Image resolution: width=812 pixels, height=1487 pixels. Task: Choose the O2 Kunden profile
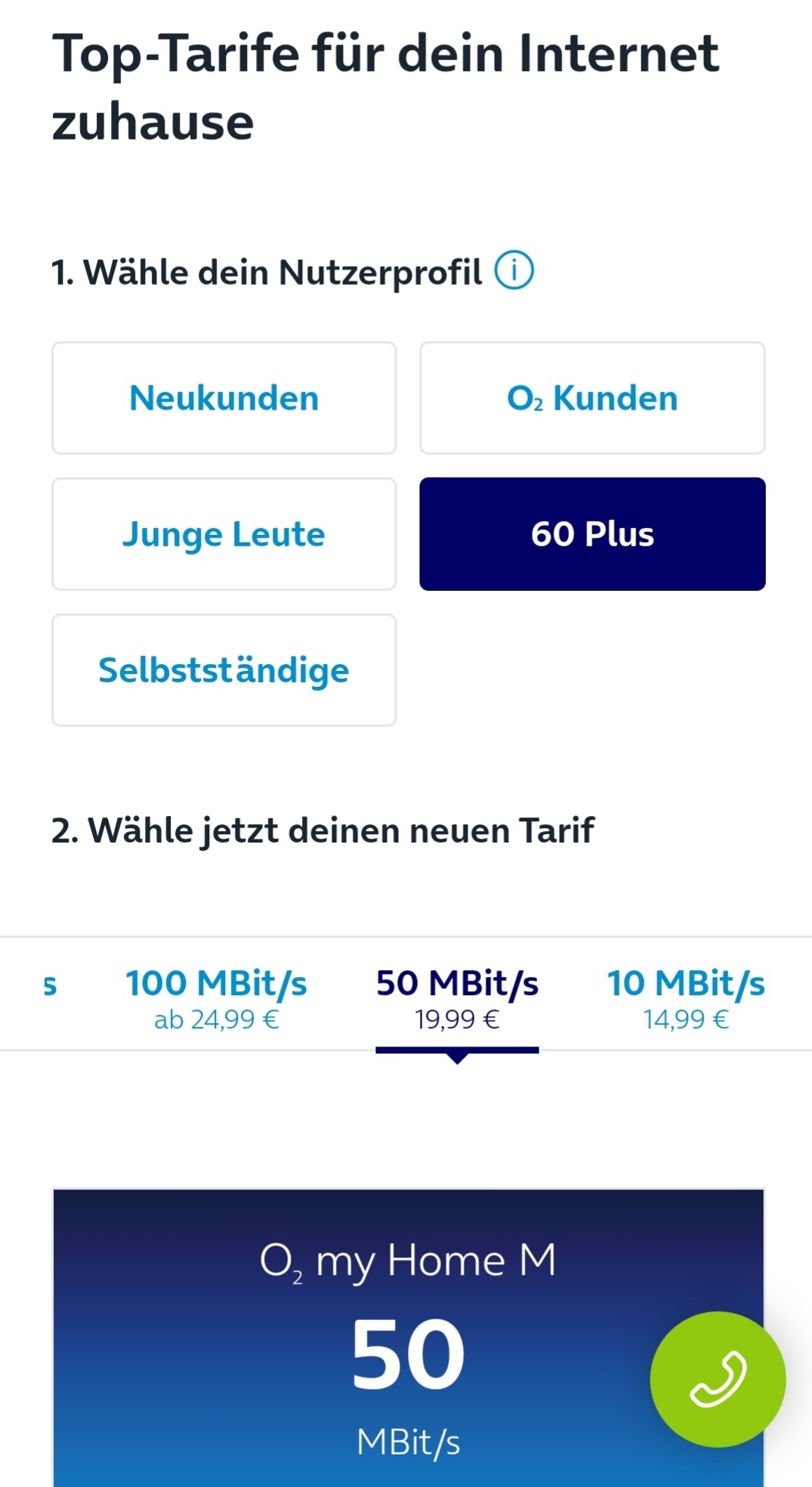click(592, 398)
